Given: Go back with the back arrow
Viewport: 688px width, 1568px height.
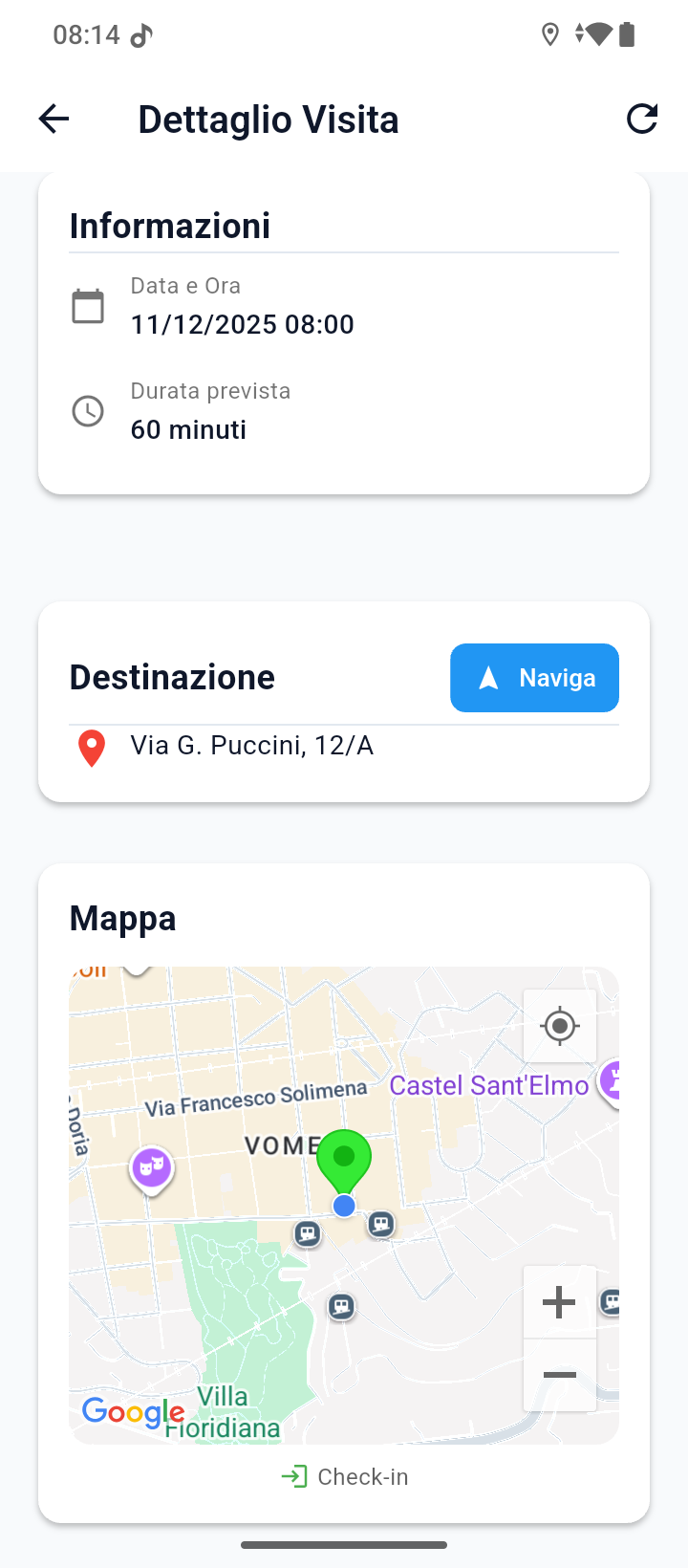Looking at the screenshot, I should coord(54,119).
